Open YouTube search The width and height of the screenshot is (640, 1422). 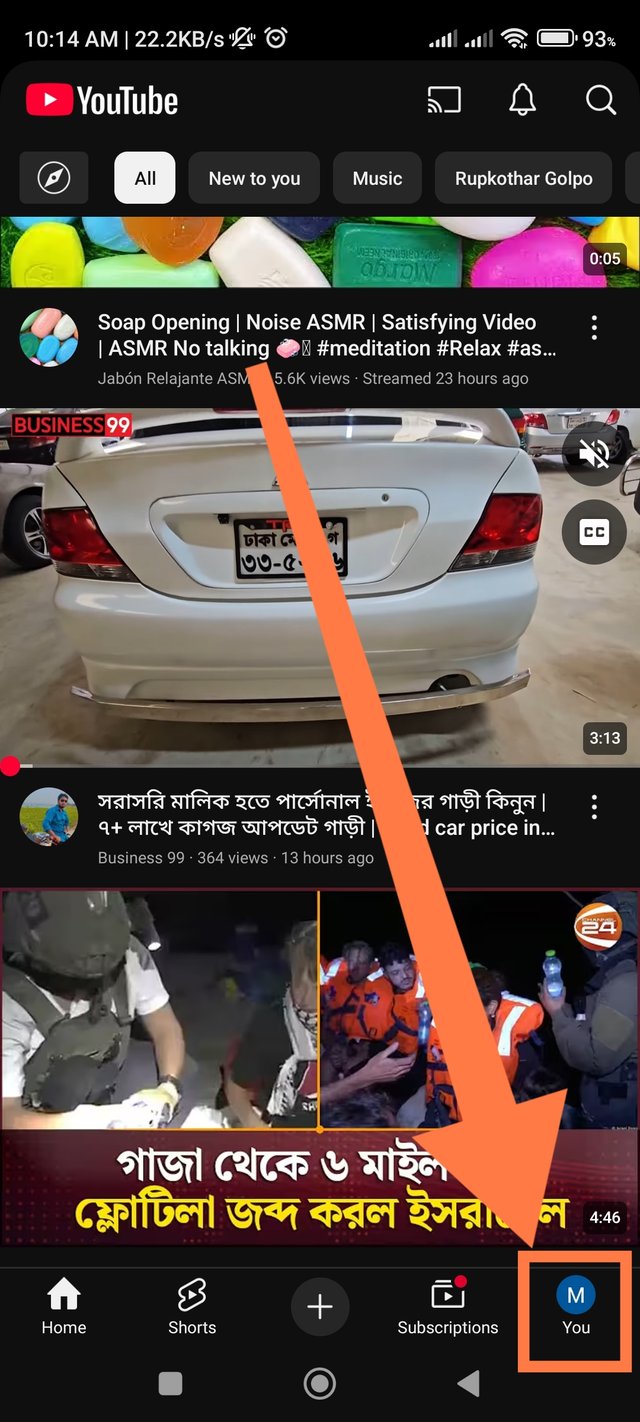tap(600, 100)
